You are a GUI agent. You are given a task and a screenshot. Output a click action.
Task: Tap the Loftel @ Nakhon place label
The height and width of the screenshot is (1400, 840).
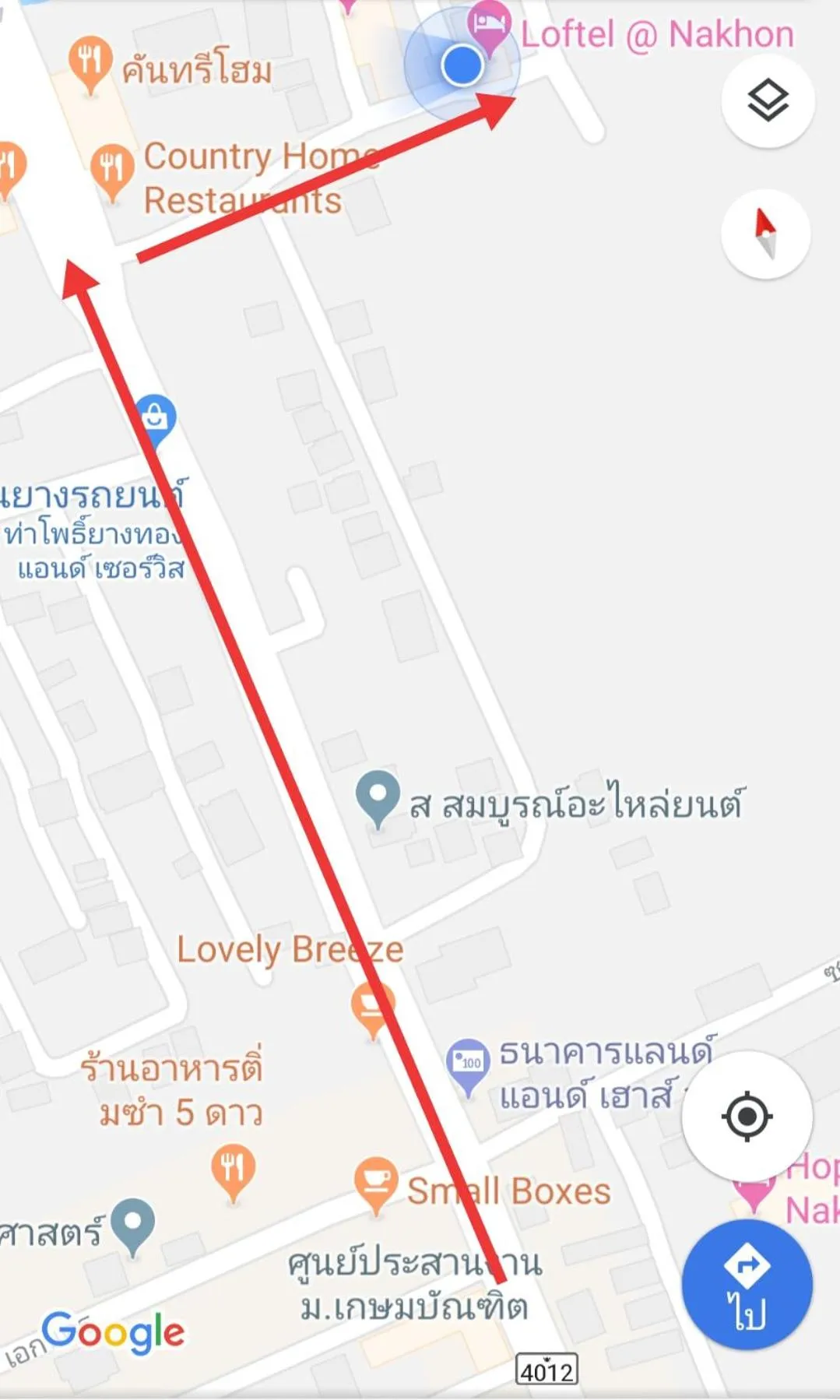pos(656,33)
